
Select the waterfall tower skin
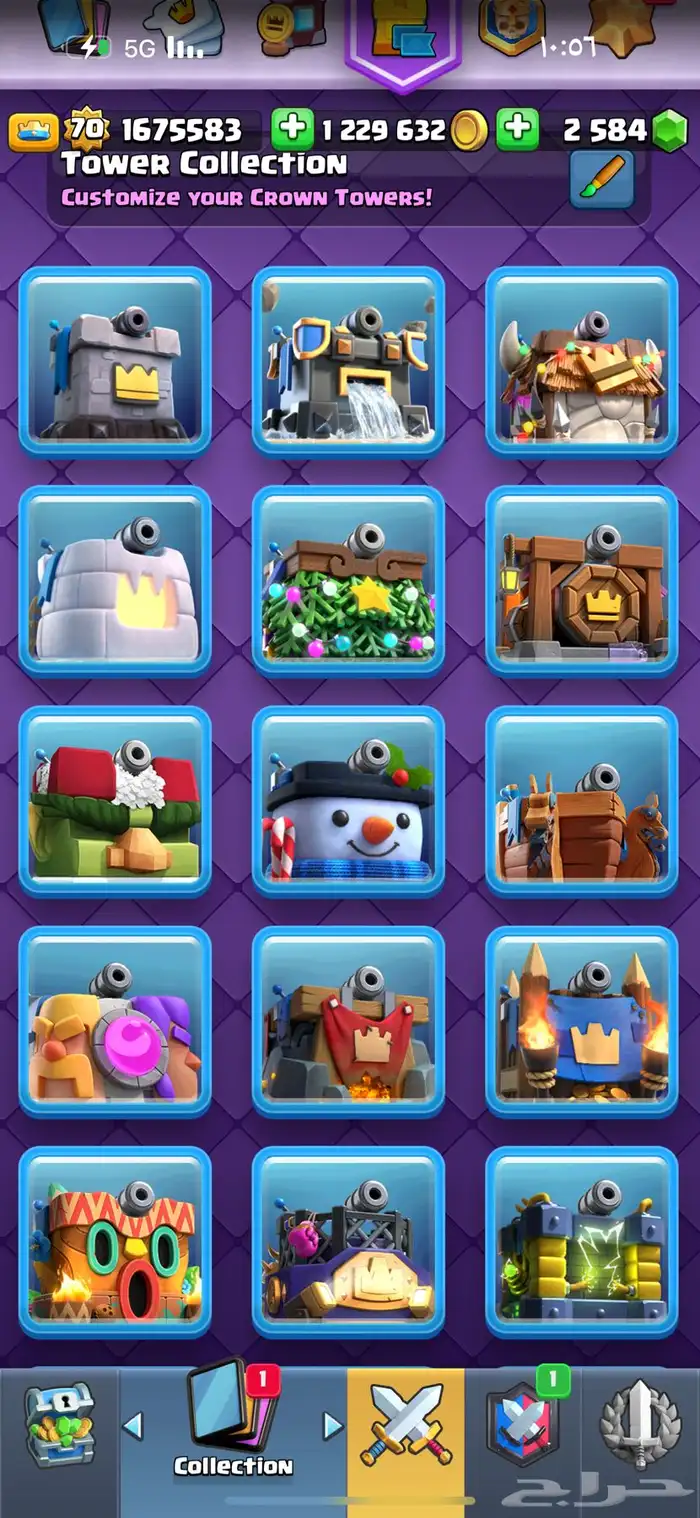pos(348,361)
